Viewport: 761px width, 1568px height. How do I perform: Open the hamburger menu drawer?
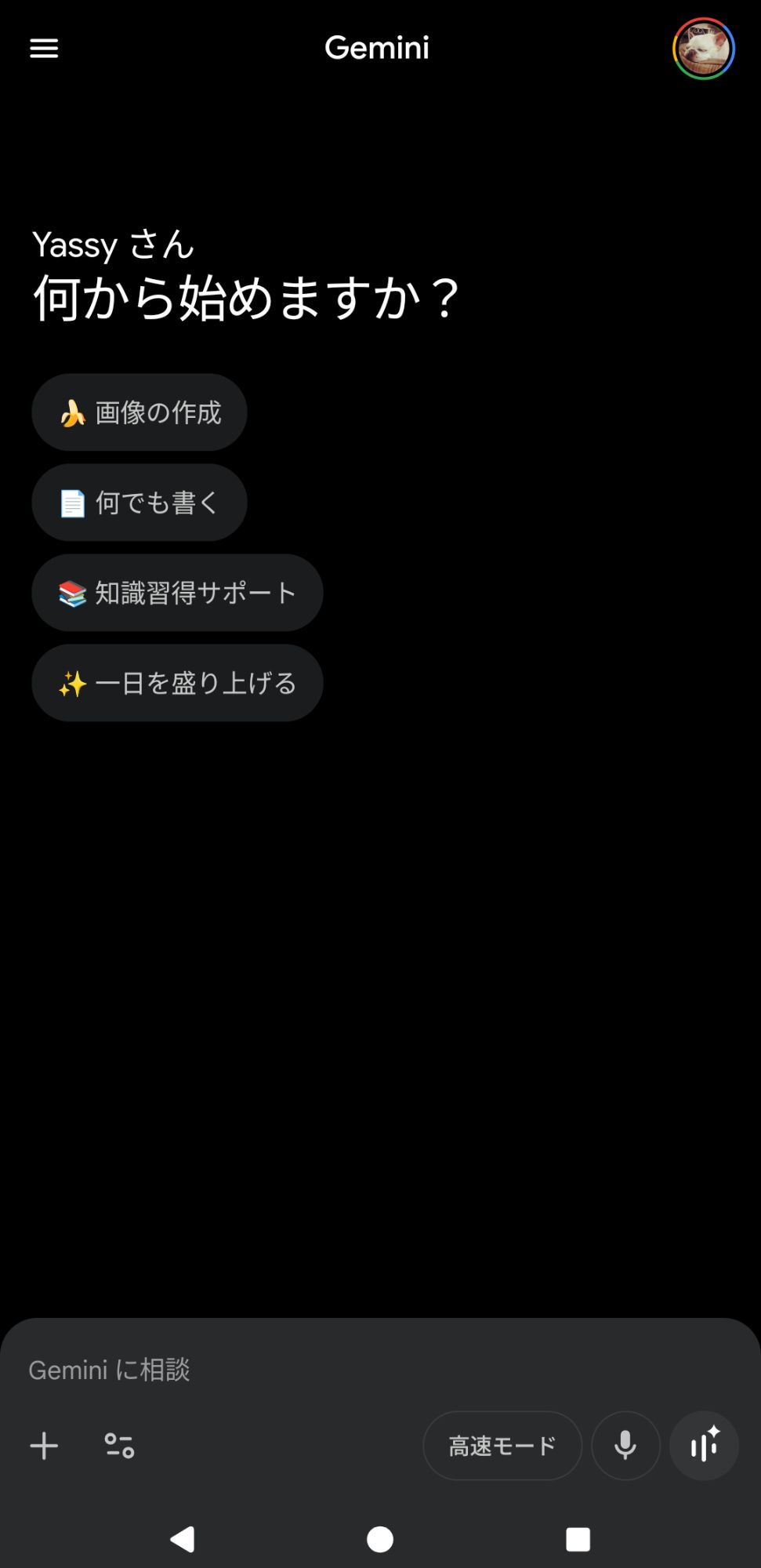point(44,49)
